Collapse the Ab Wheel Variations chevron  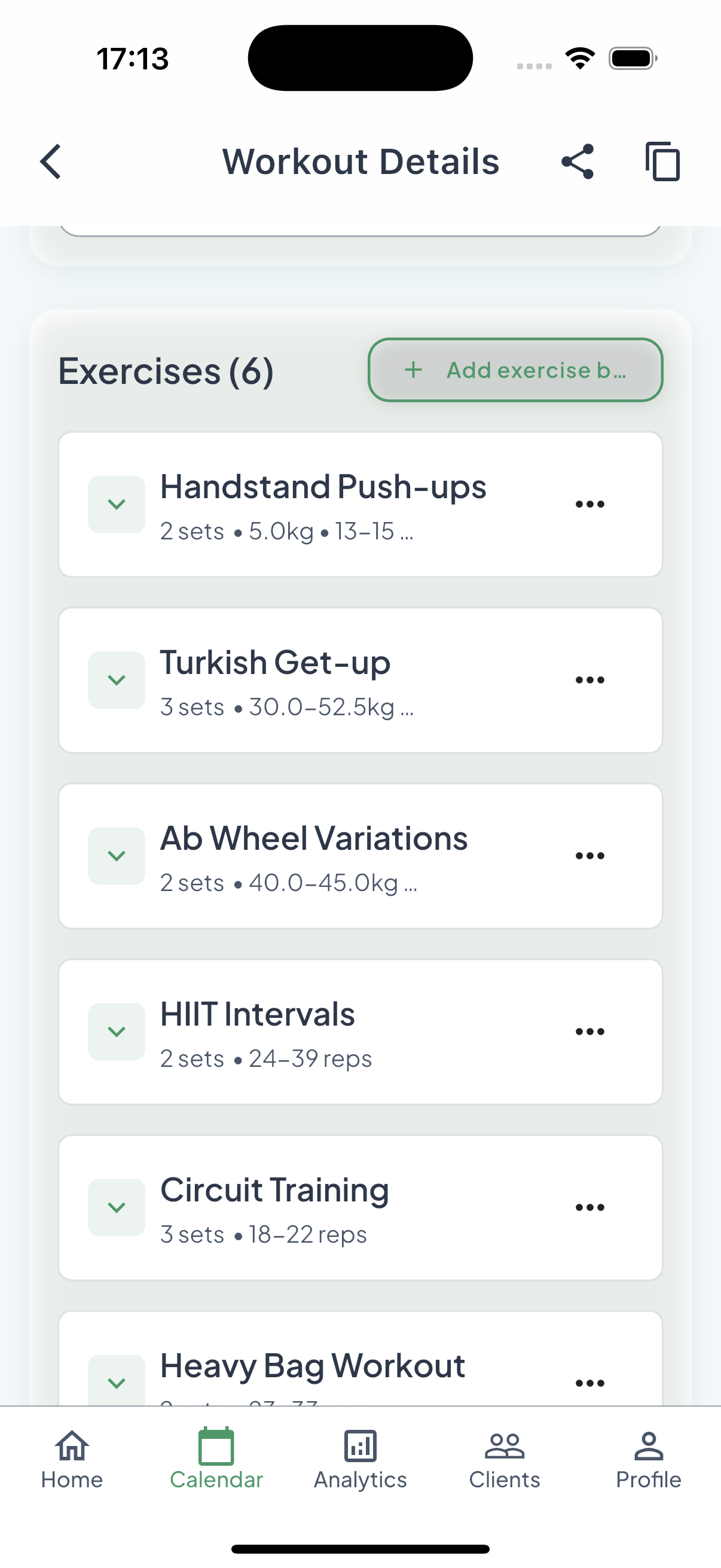116,855
